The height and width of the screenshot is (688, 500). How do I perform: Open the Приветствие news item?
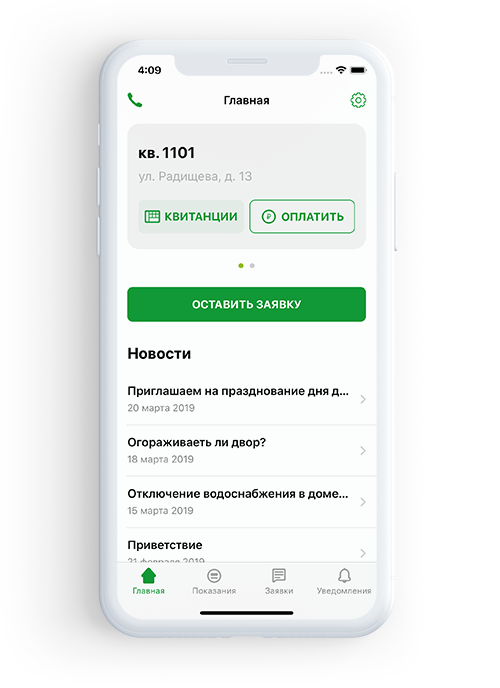[x=247, y=546]
